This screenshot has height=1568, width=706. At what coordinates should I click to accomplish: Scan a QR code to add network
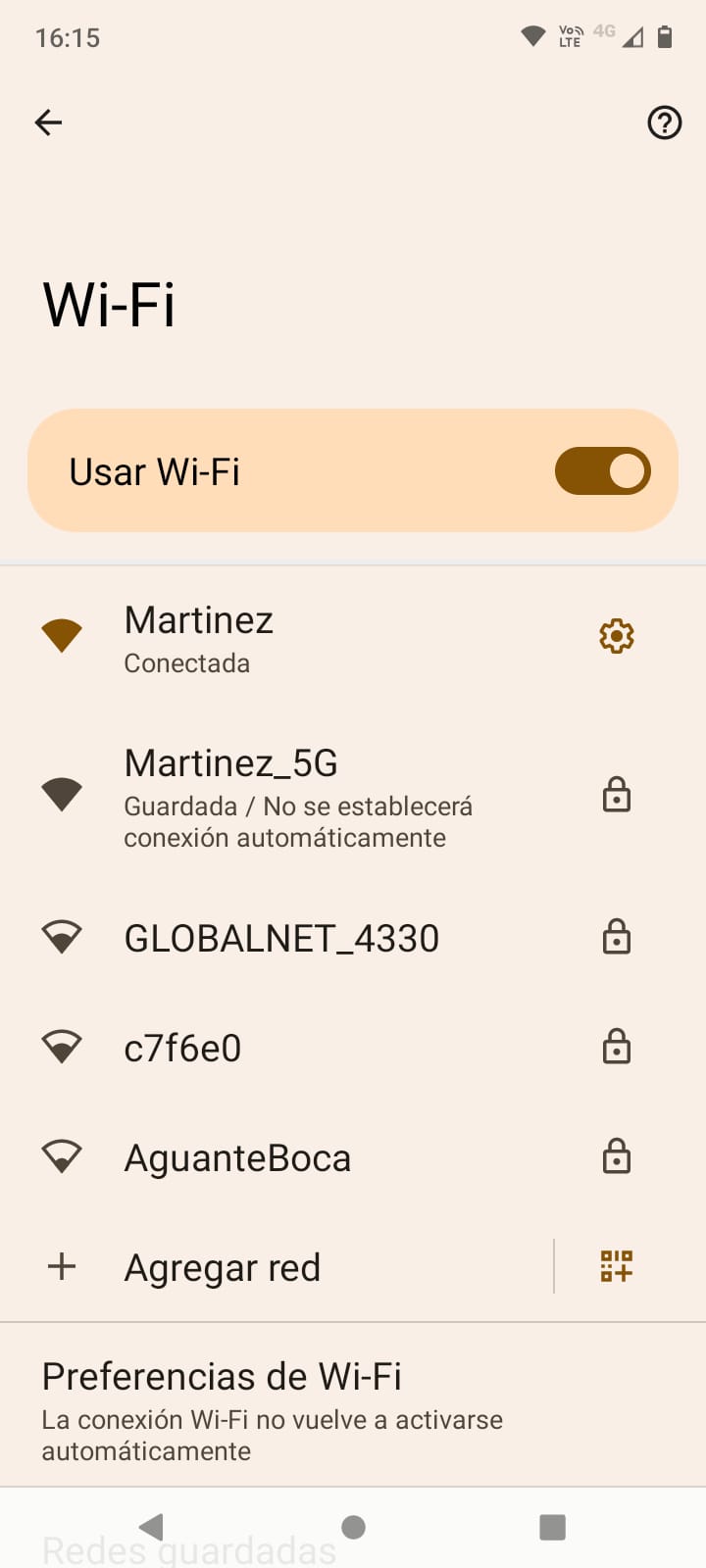pyautogui.click(x=616, y=1266)
